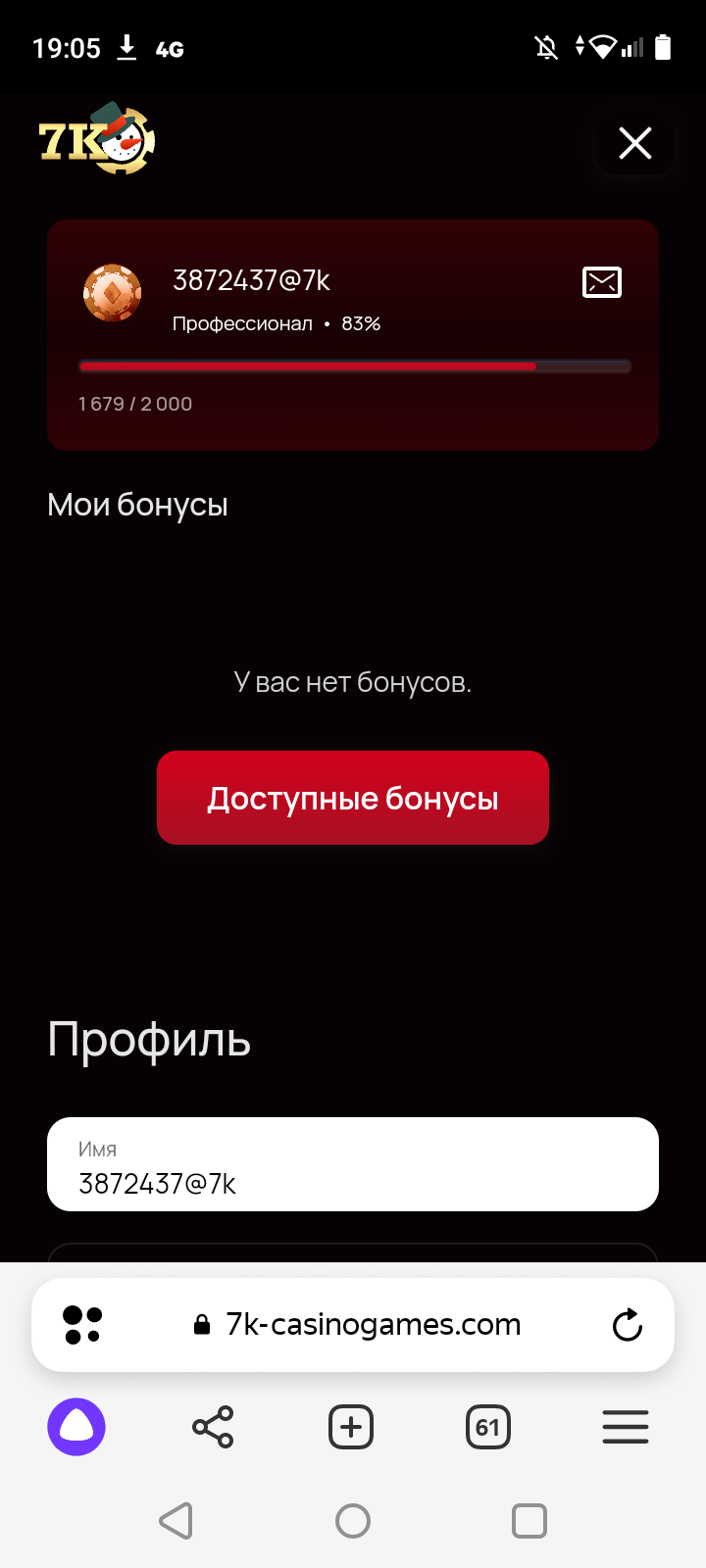Reload the page with refresh icon

[x=628, y=1325]
